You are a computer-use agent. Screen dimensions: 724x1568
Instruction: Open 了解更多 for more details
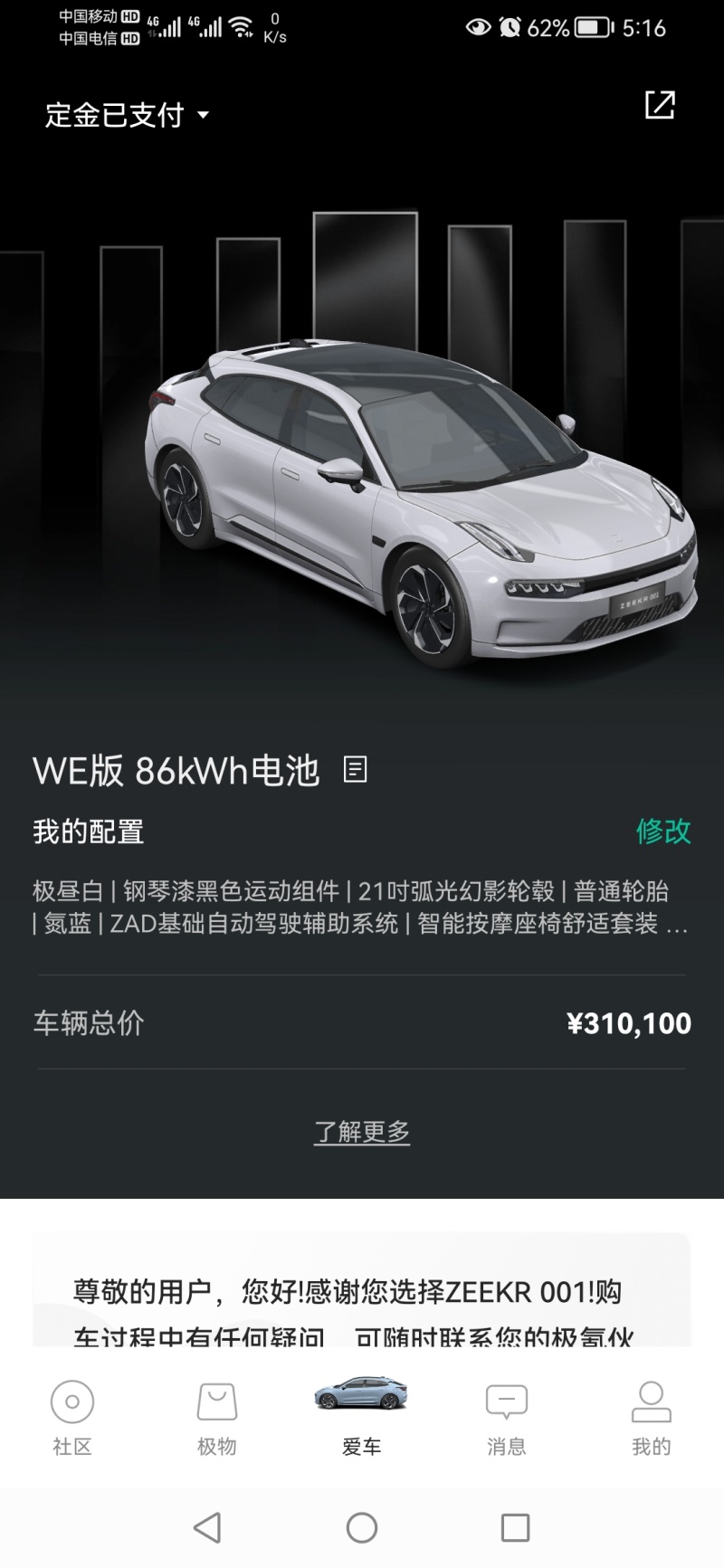pyautogui.click(x=361, y=1130)
